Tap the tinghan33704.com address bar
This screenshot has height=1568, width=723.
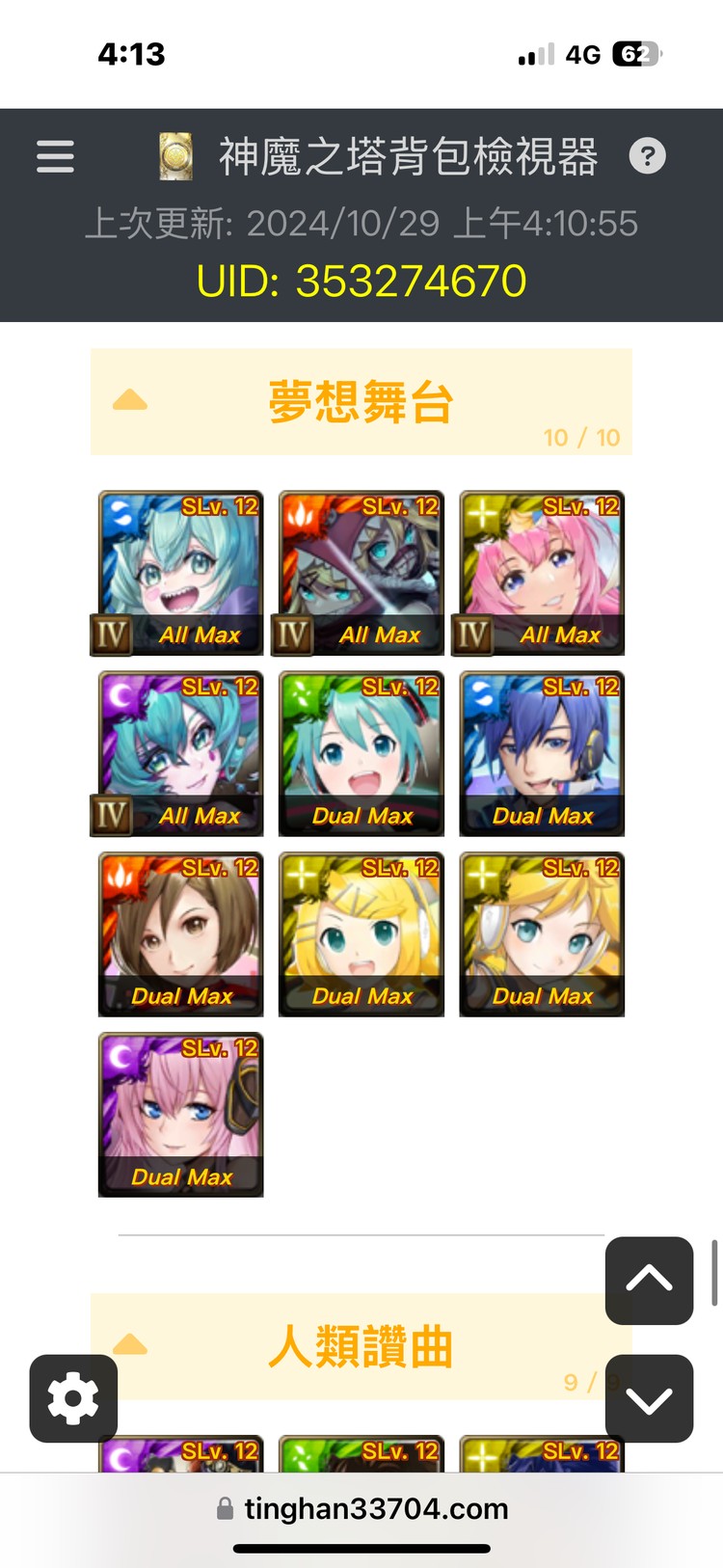point(375,1508)
